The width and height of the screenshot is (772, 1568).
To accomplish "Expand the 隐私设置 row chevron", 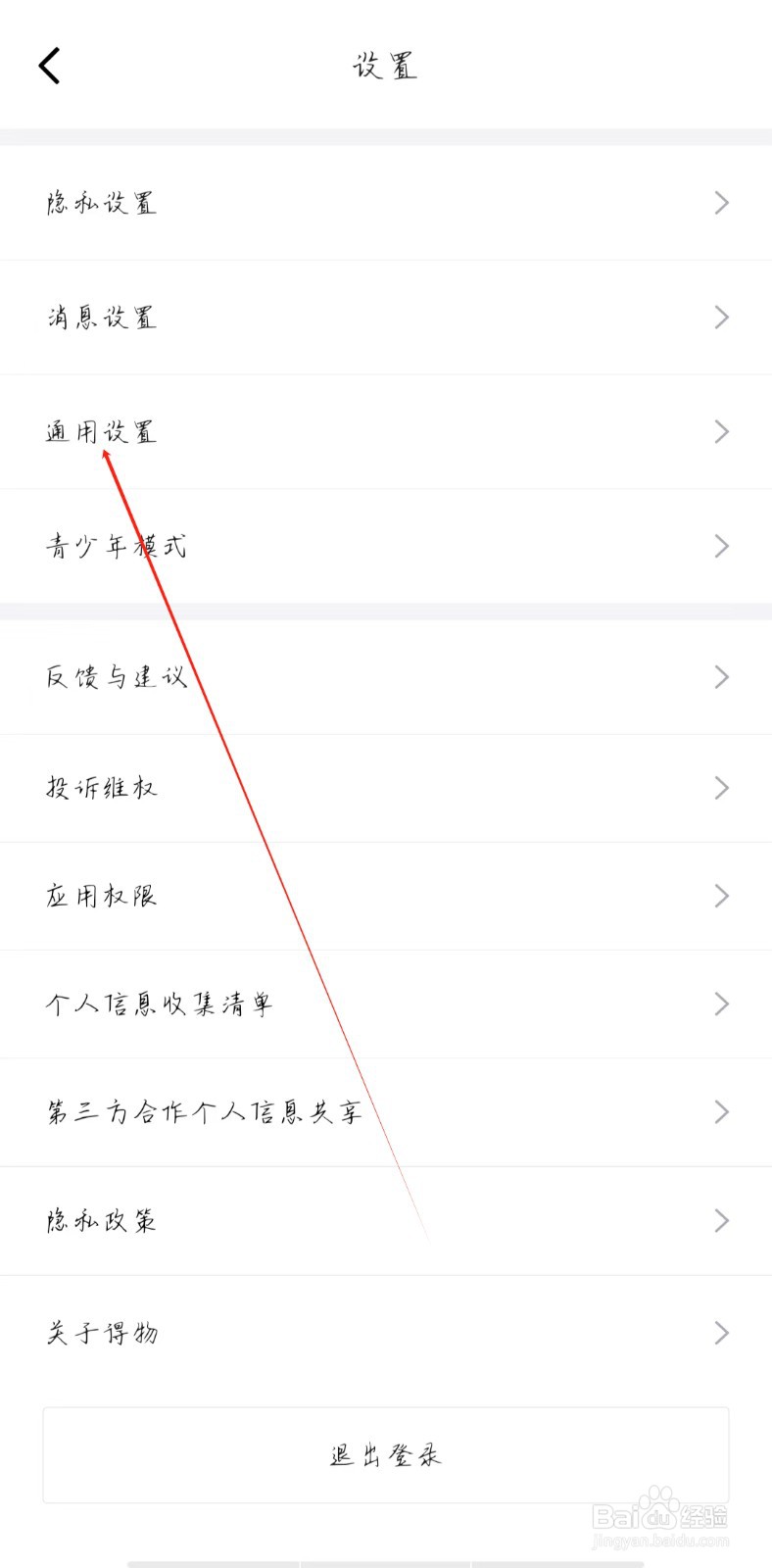I will (x=722, y=203).
